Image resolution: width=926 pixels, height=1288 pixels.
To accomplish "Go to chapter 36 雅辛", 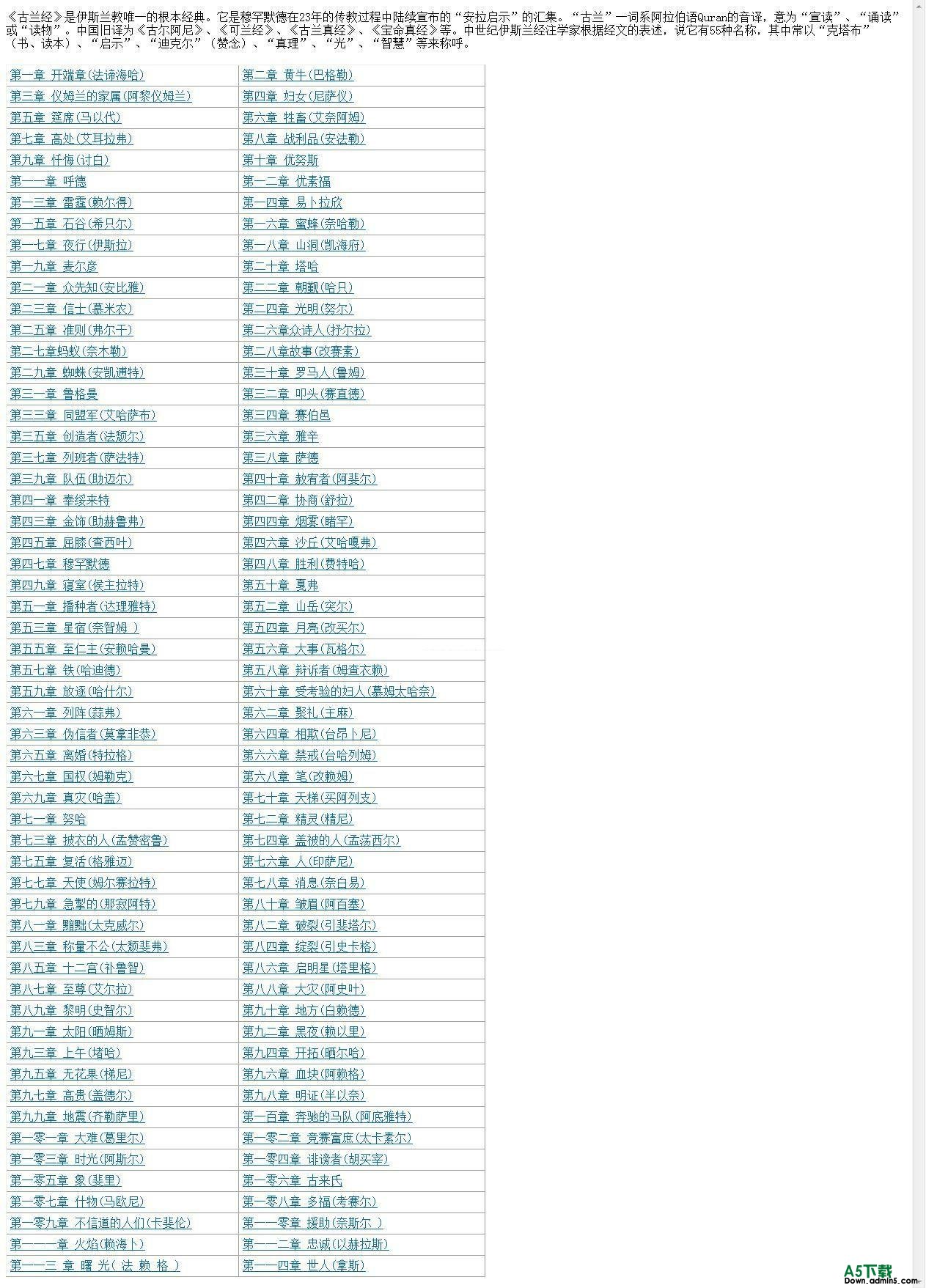I will [x=280, y=436].
